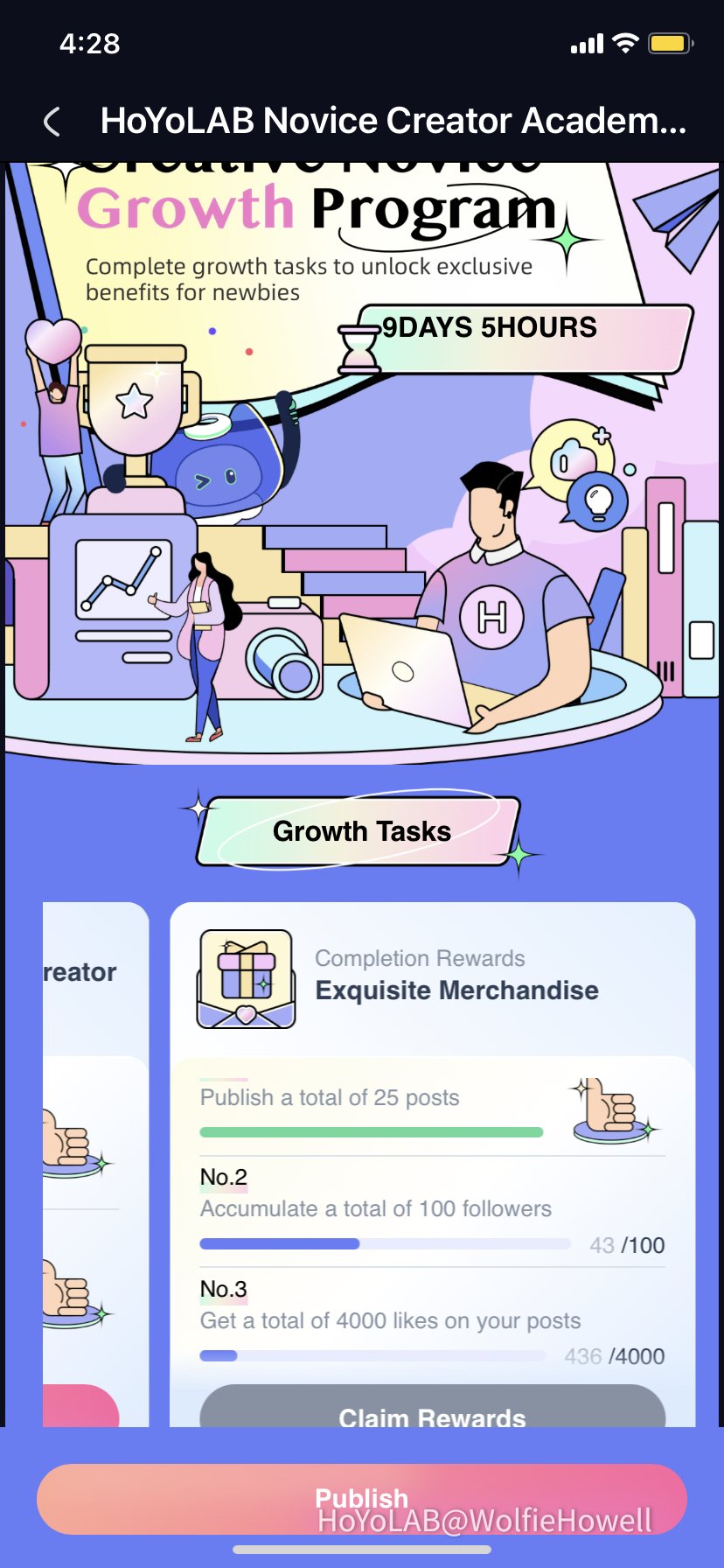Screen dimensions: 724x1568
Task: Tap the Publish button
Action: click(x=361, y=1499)
